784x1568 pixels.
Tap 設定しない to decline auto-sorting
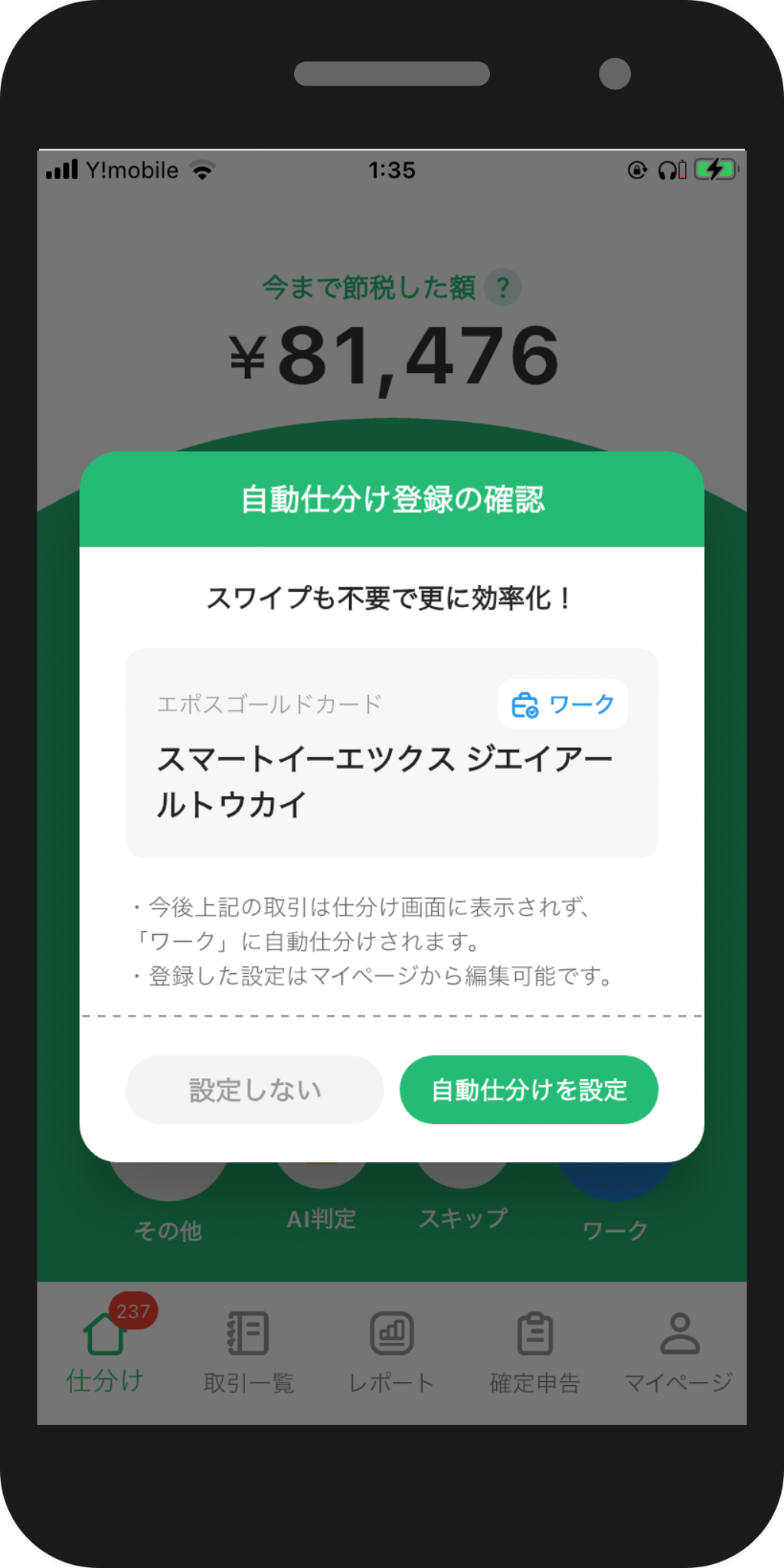click(x=254, y=1089)
